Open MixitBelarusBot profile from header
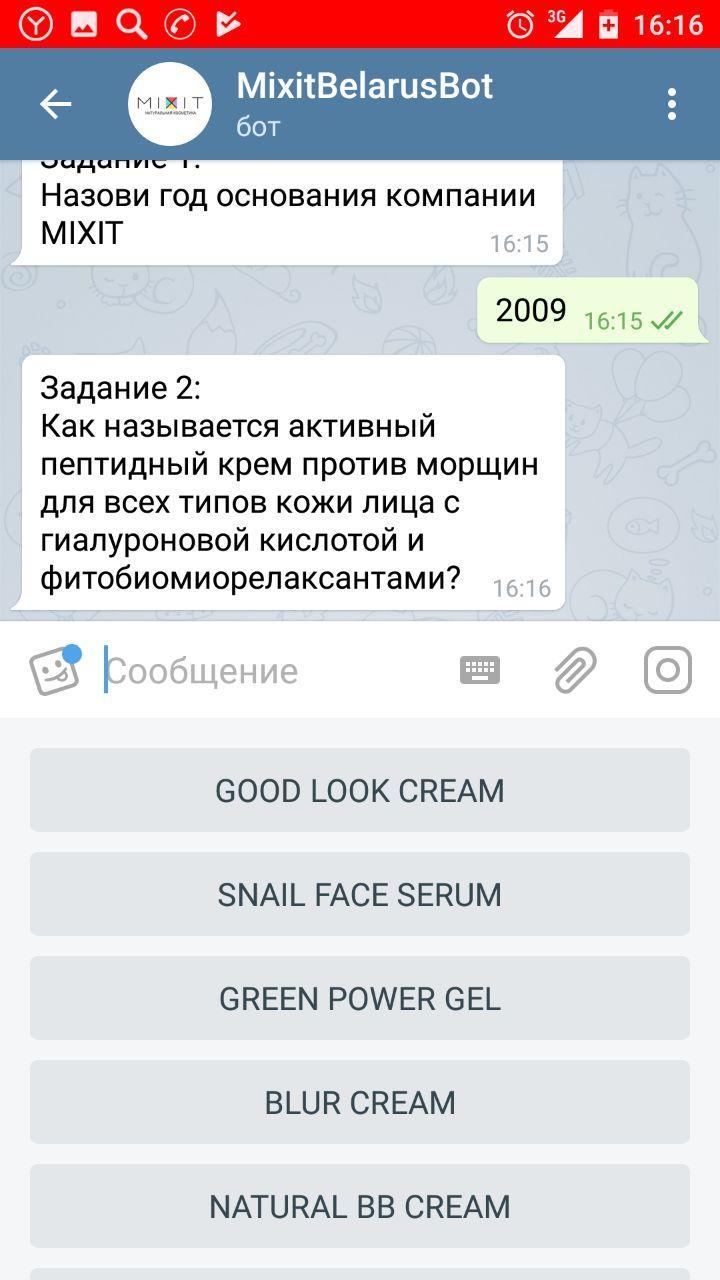Image resolution: width=720 pixels, height=1280 pixels. pyautogui.click(x=364, y=104)
